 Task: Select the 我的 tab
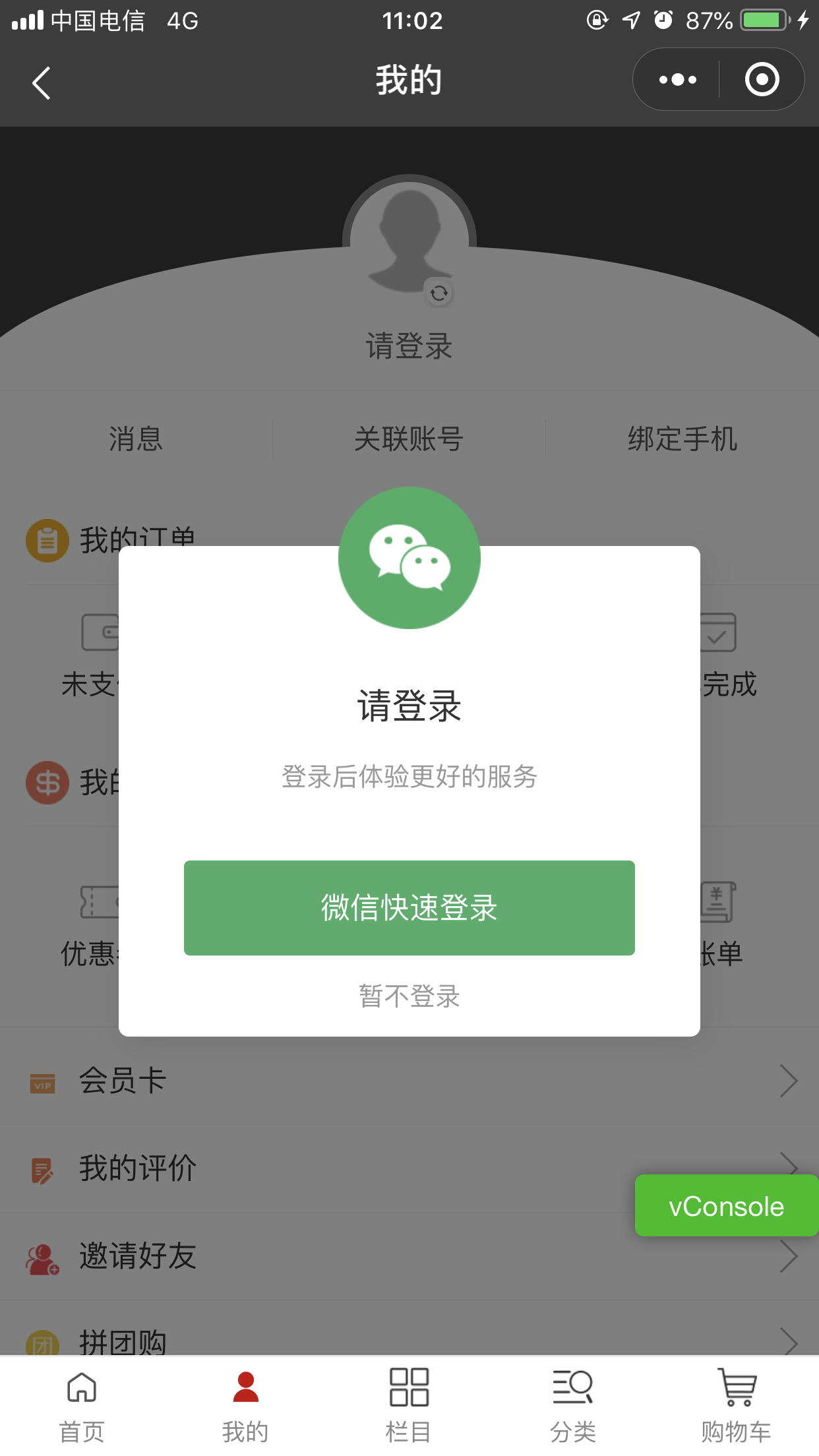point(245,1405)
